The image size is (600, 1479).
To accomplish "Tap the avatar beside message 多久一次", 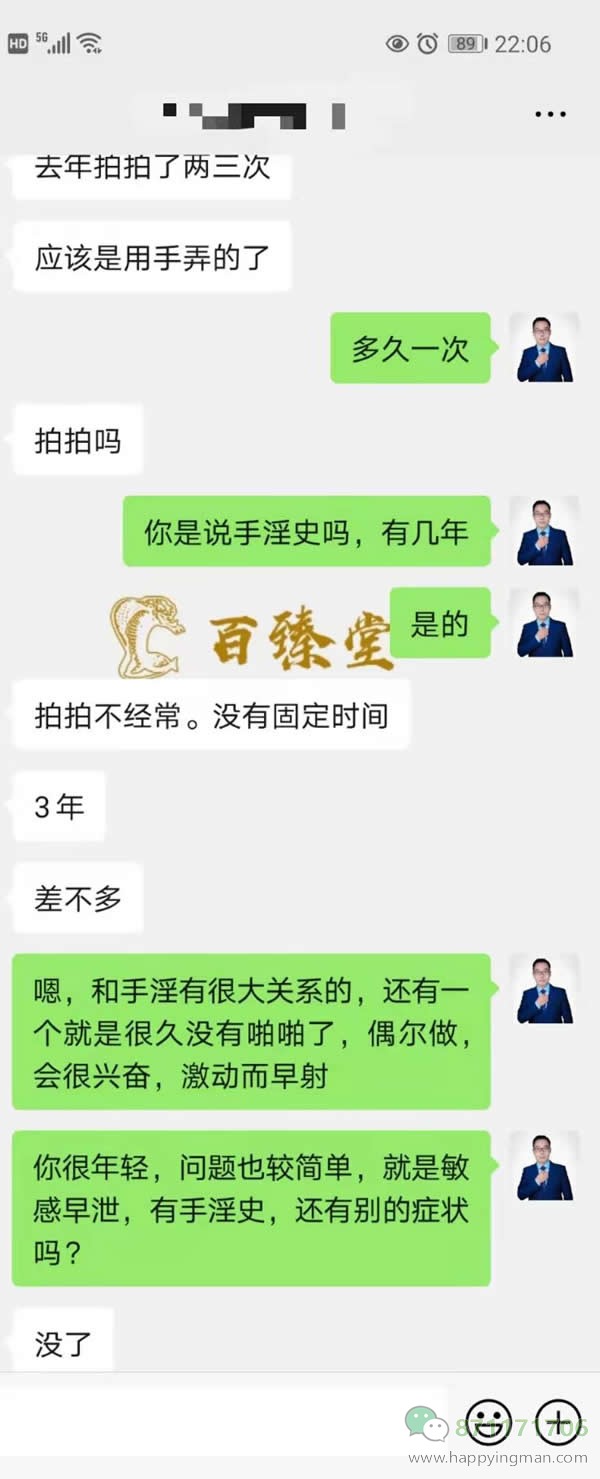I will click(544, 348).
